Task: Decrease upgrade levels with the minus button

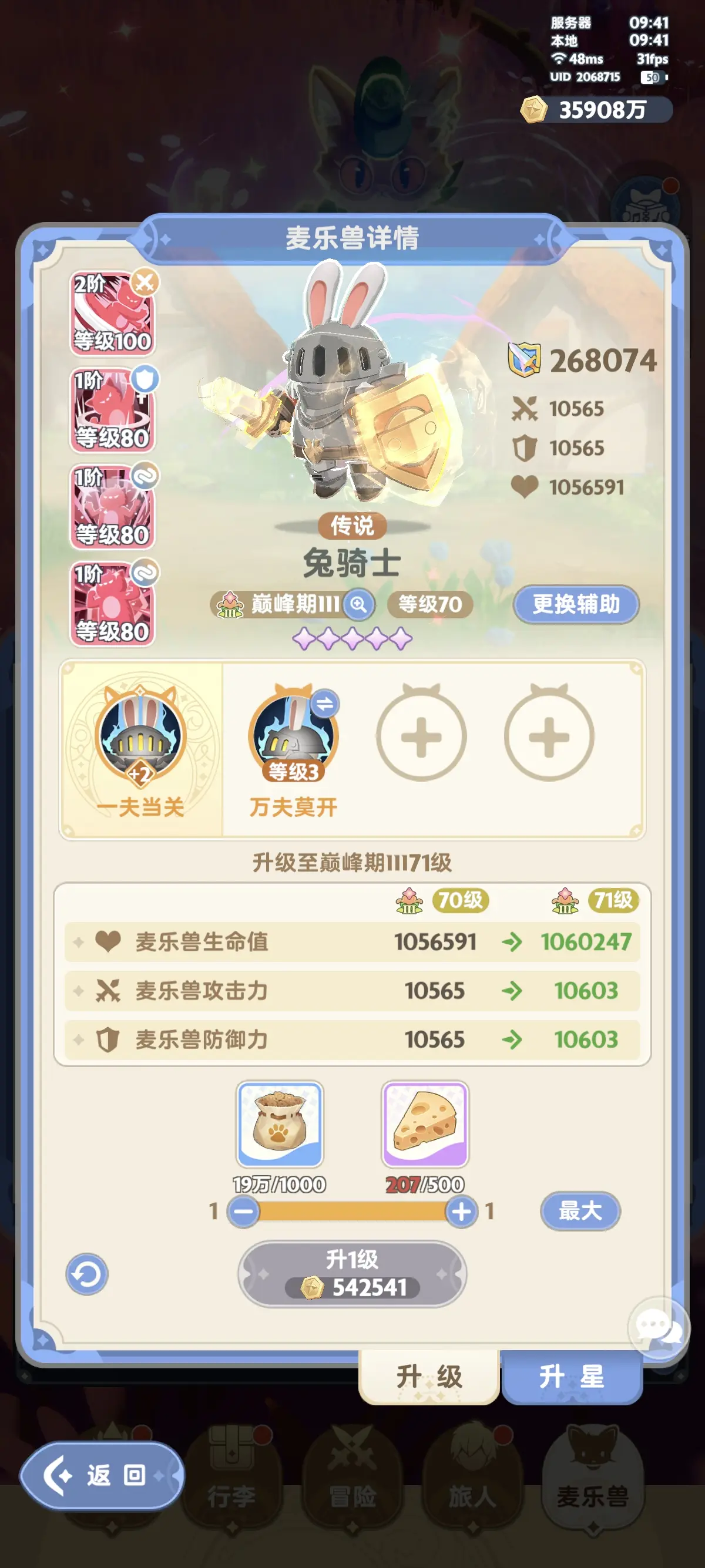Action: (x=243, y=1212)
